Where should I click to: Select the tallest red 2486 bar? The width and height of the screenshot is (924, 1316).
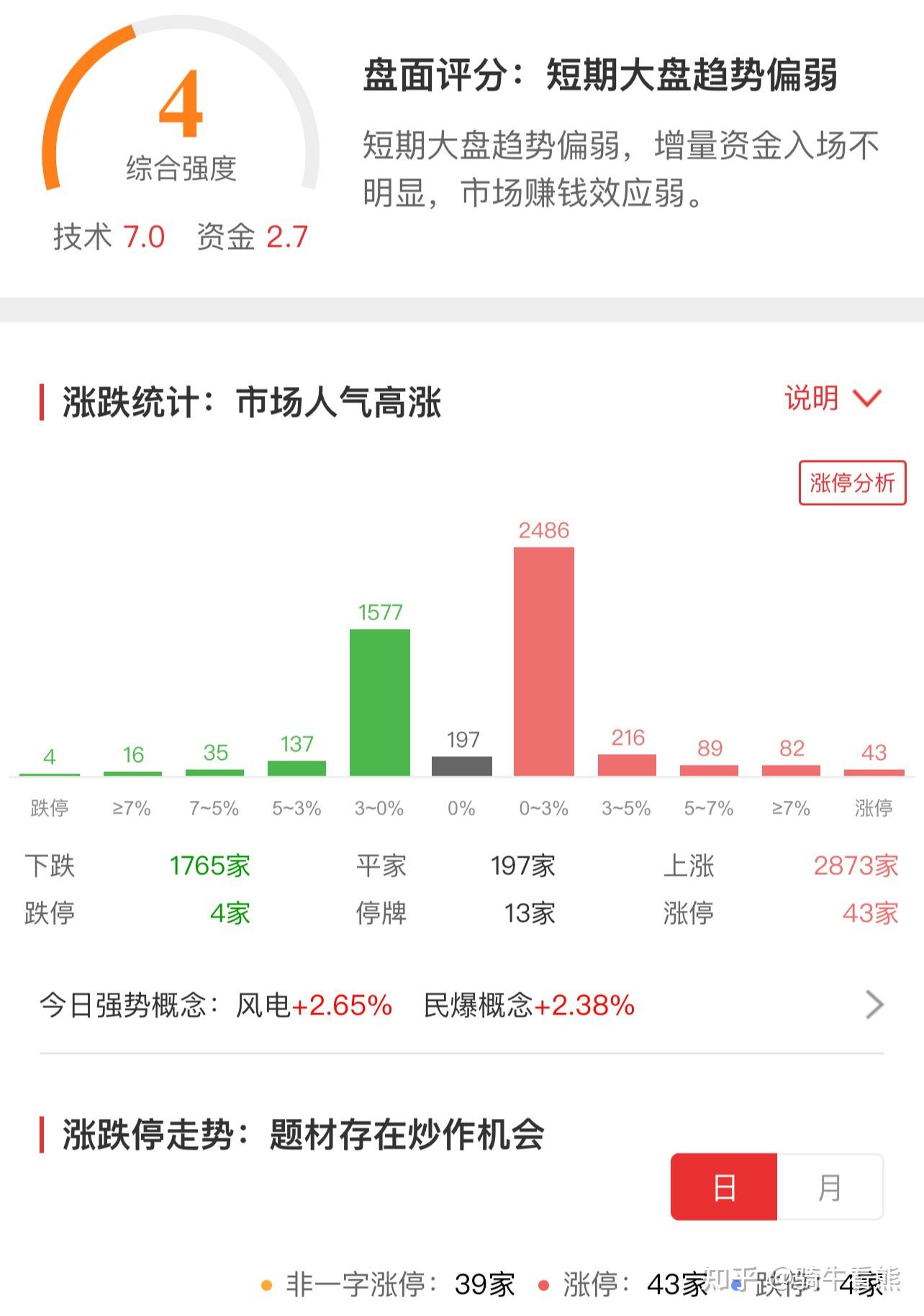point(543,662)
